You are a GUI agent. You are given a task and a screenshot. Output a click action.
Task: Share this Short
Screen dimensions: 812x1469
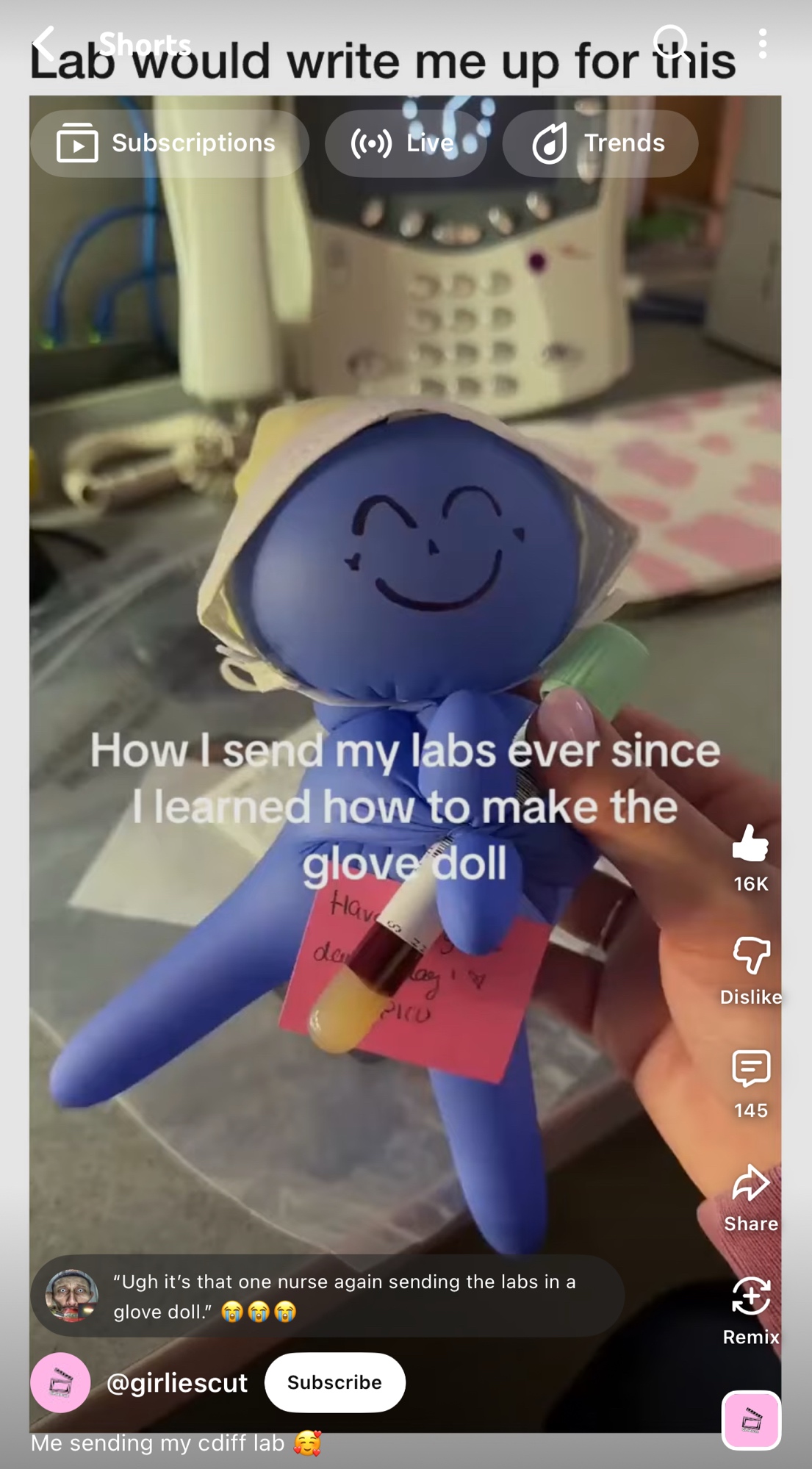(x=750, y=1183)
